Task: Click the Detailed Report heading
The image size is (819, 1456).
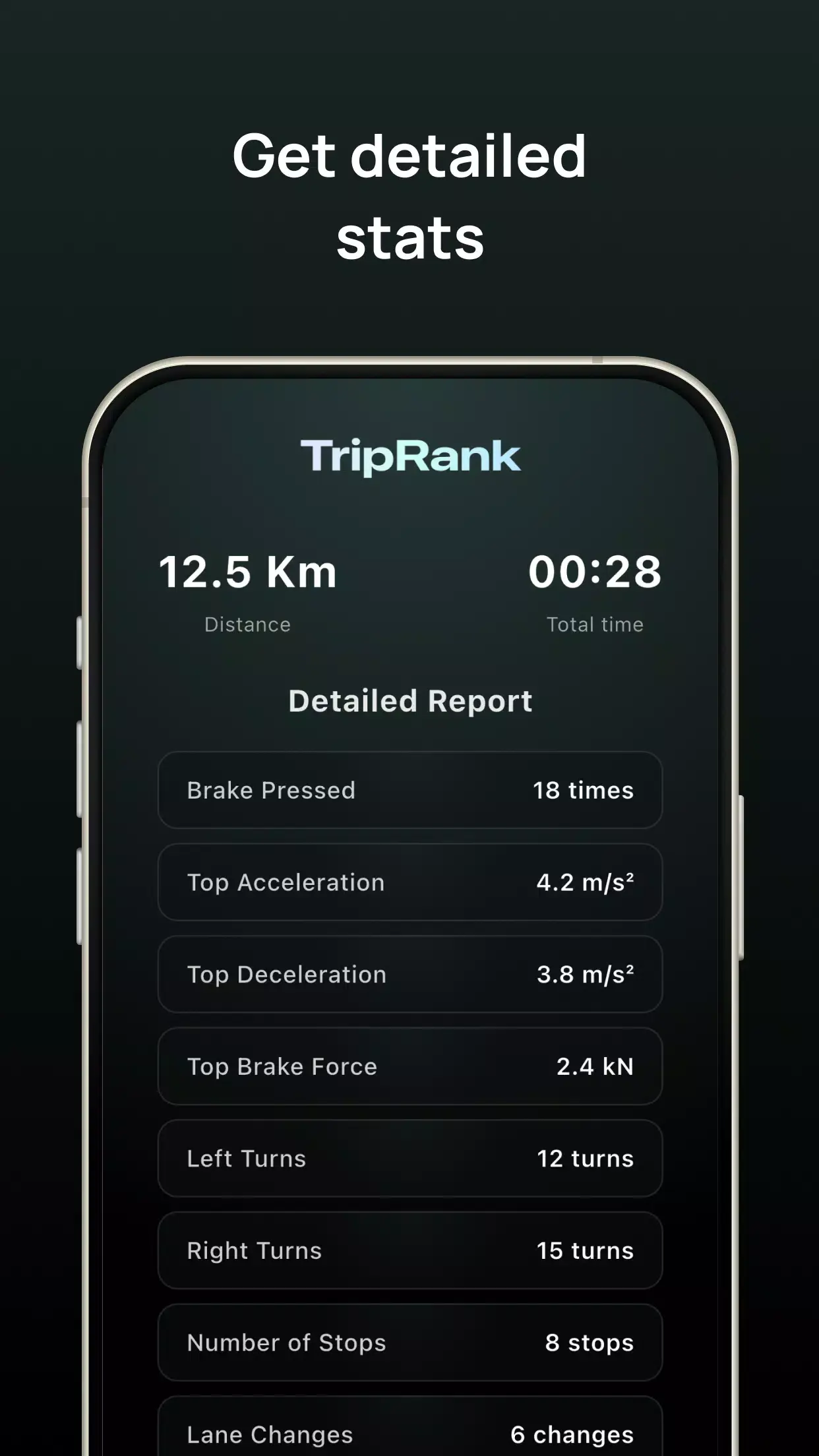Action: tap(409, 700)
